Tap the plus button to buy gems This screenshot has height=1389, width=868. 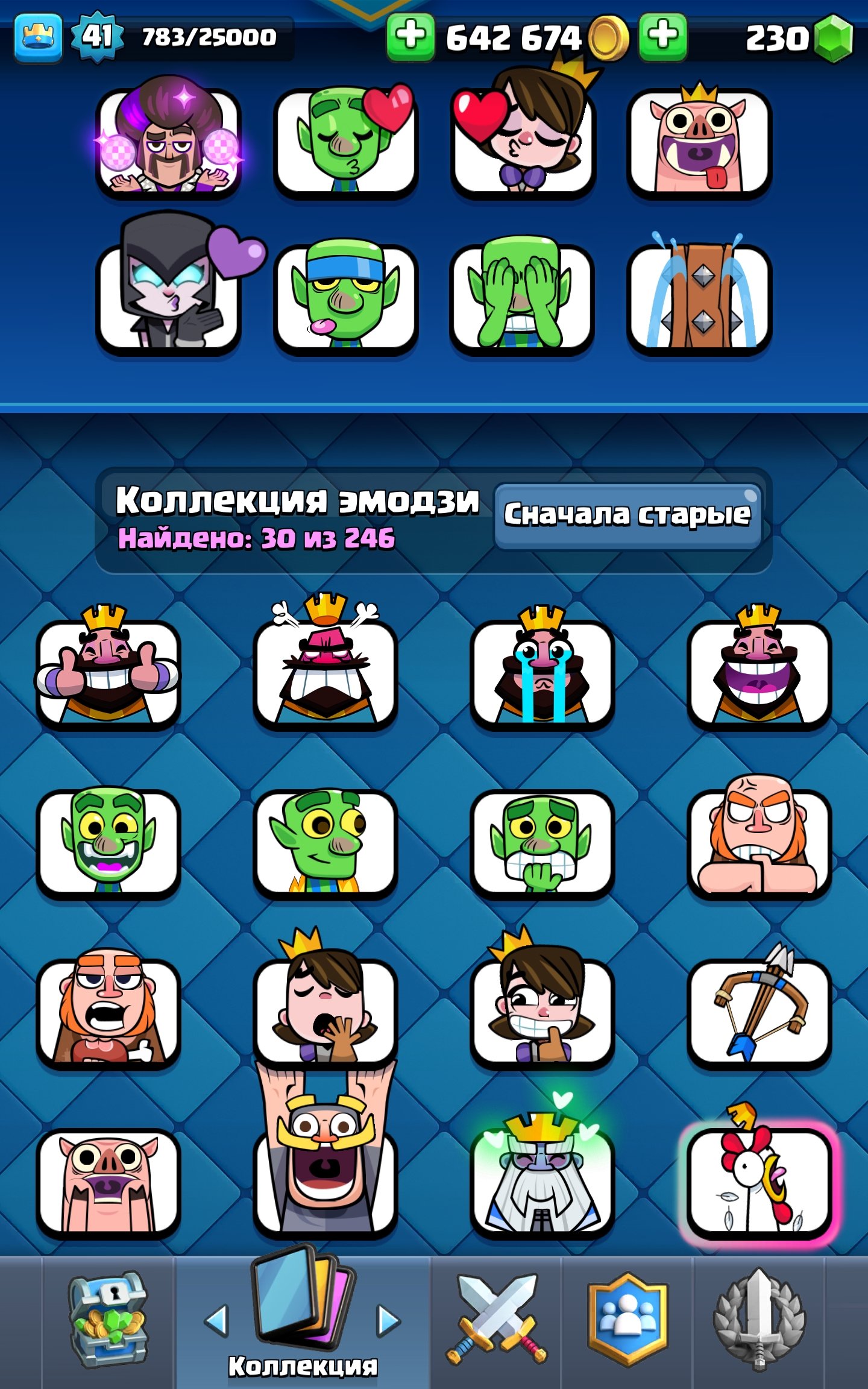[x=662, y=36]
